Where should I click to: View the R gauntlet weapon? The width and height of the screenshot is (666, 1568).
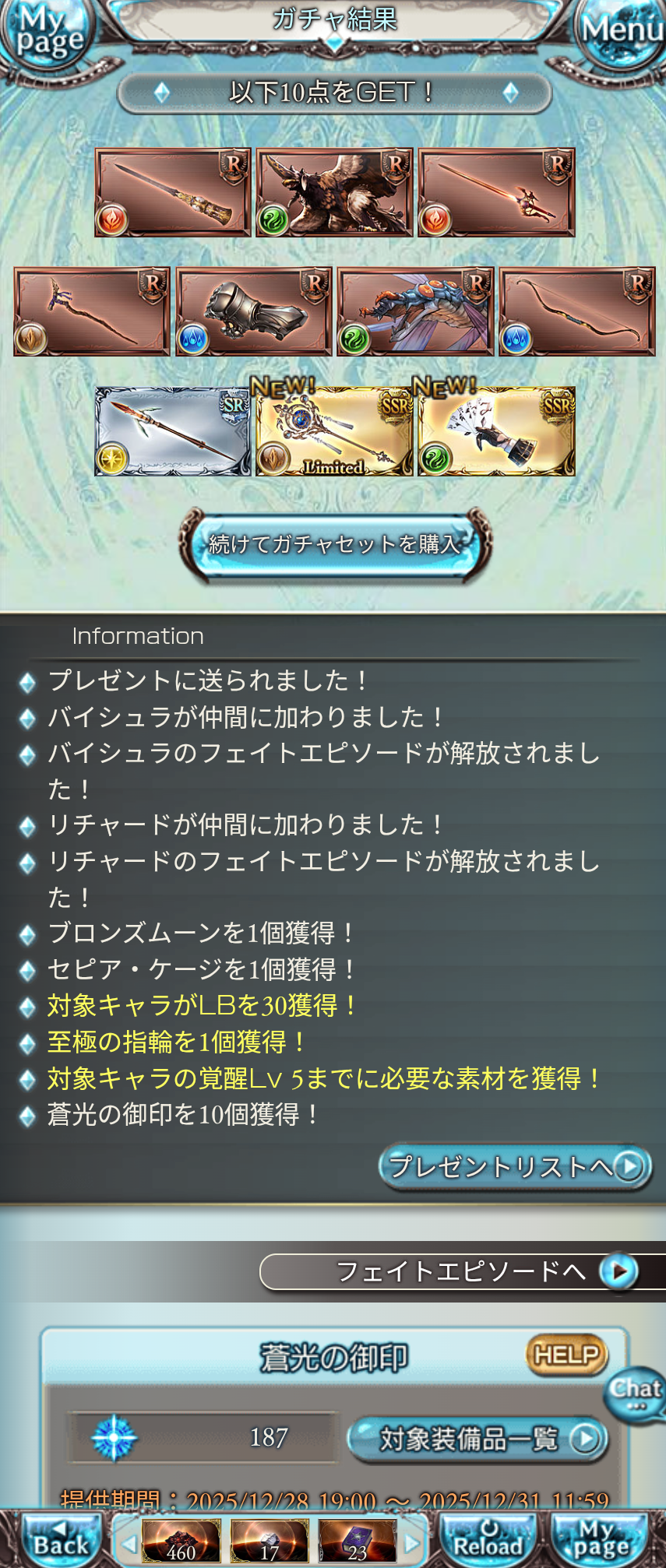(x=254, y=312)
